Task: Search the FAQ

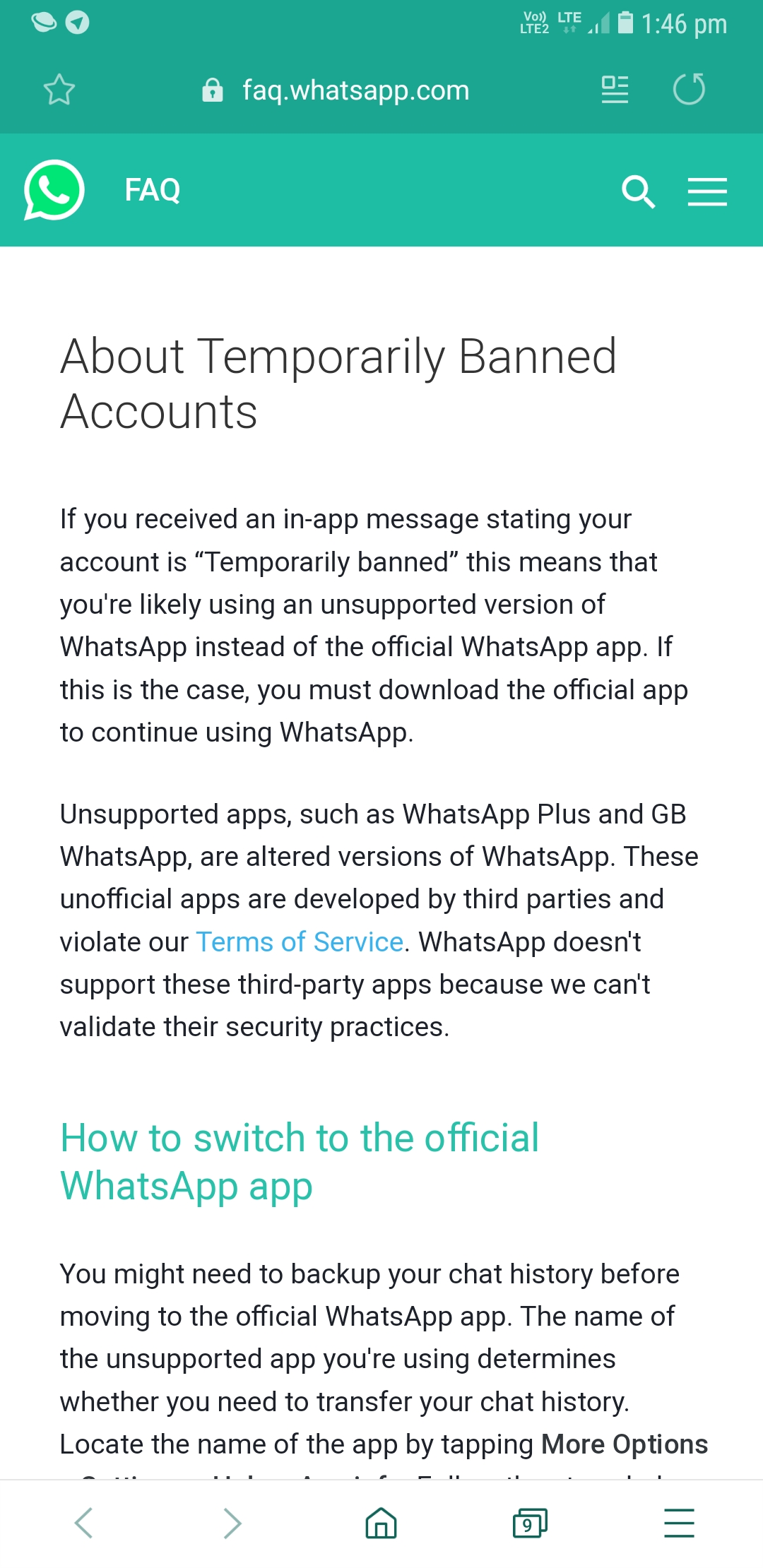Action: click(638, 191)
